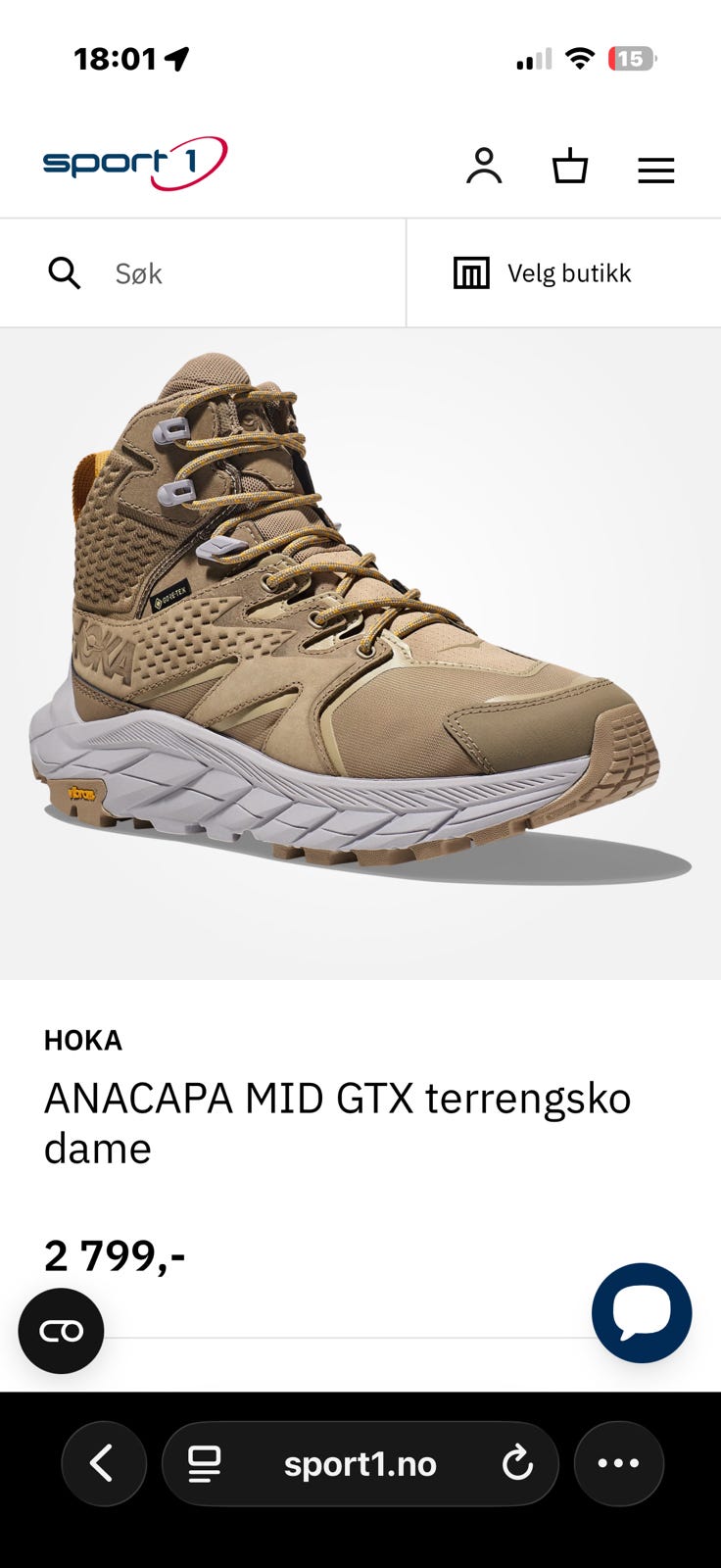721x1568 pixels.
Task: Tap the sport1.no address bar
Action: pos(360,1464)
